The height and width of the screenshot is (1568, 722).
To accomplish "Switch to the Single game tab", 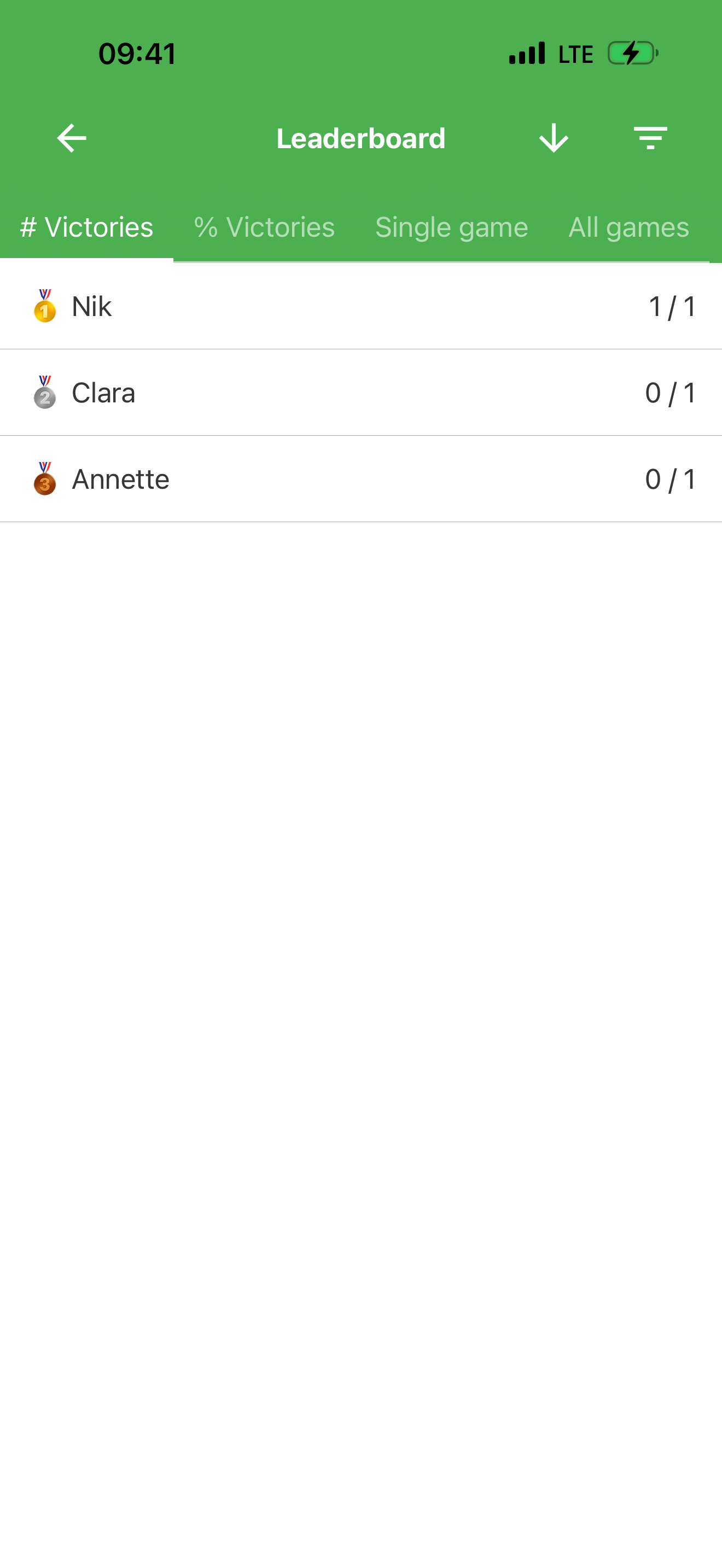I will click(x=451, y=227).
